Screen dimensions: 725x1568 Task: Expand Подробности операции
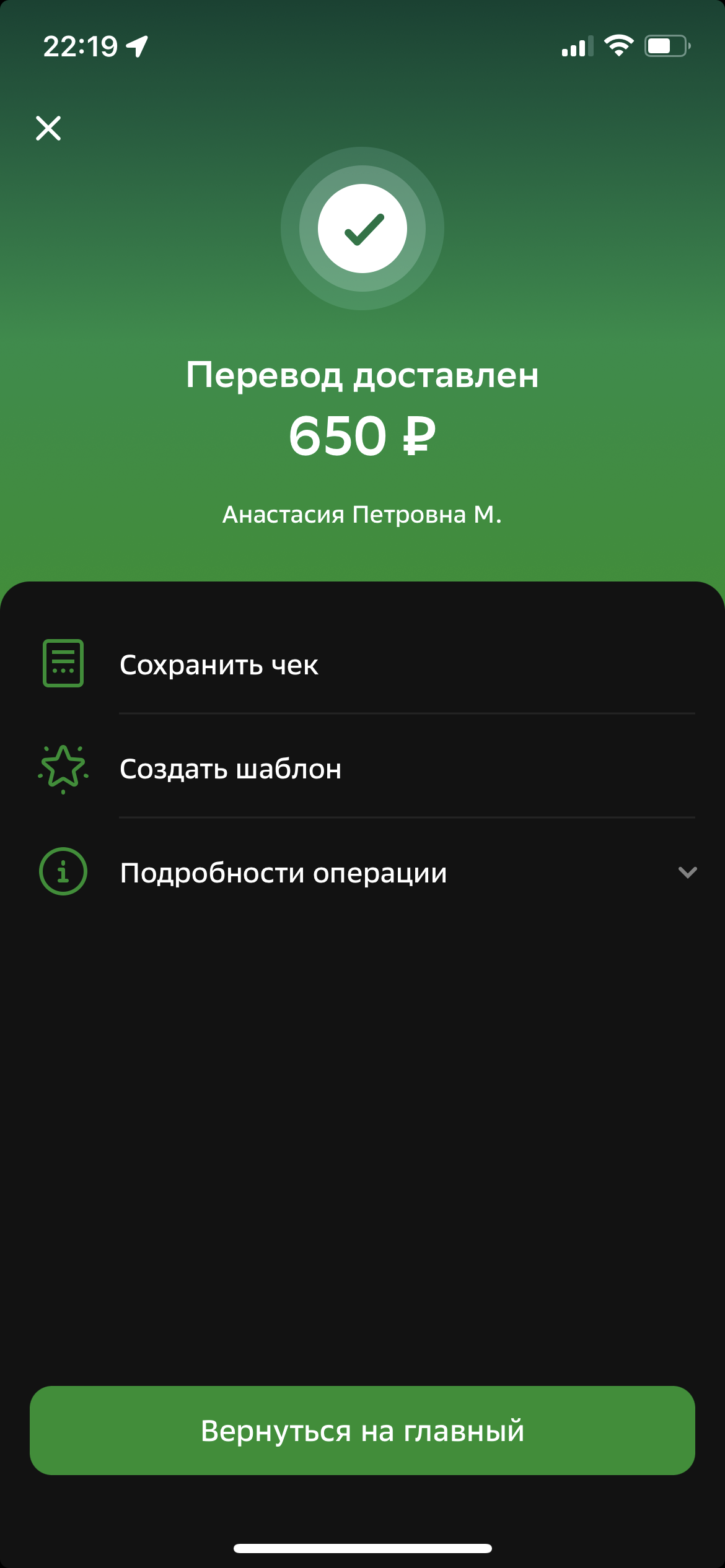tap(362, 872)
